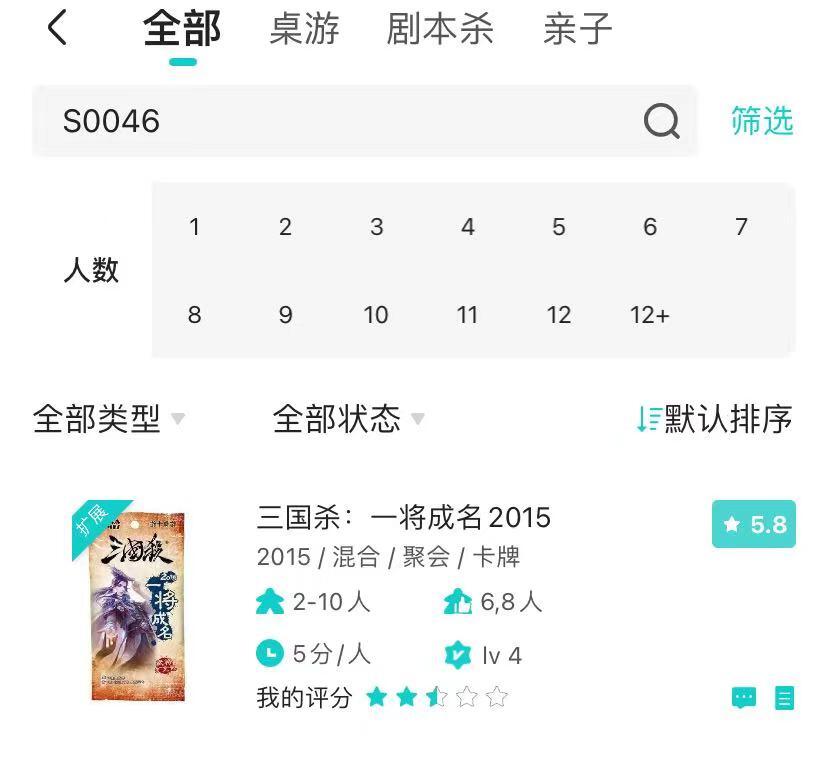828x759 pixels.
Task: Open 三国杀：一将成名 2015 game details
Action: click(x=403, y=517)
